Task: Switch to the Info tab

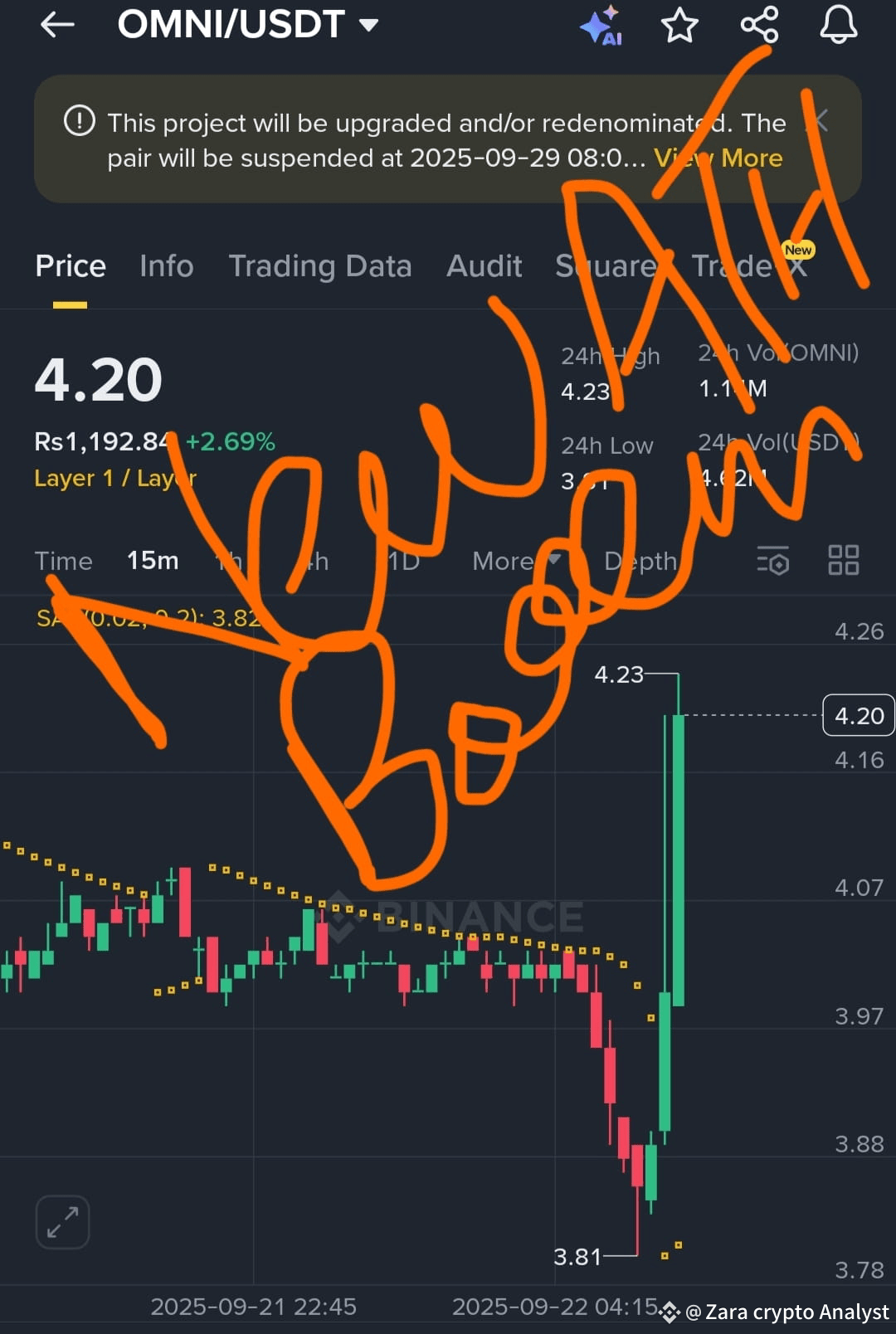Action: pyautogui.click(x=166, y=266)
